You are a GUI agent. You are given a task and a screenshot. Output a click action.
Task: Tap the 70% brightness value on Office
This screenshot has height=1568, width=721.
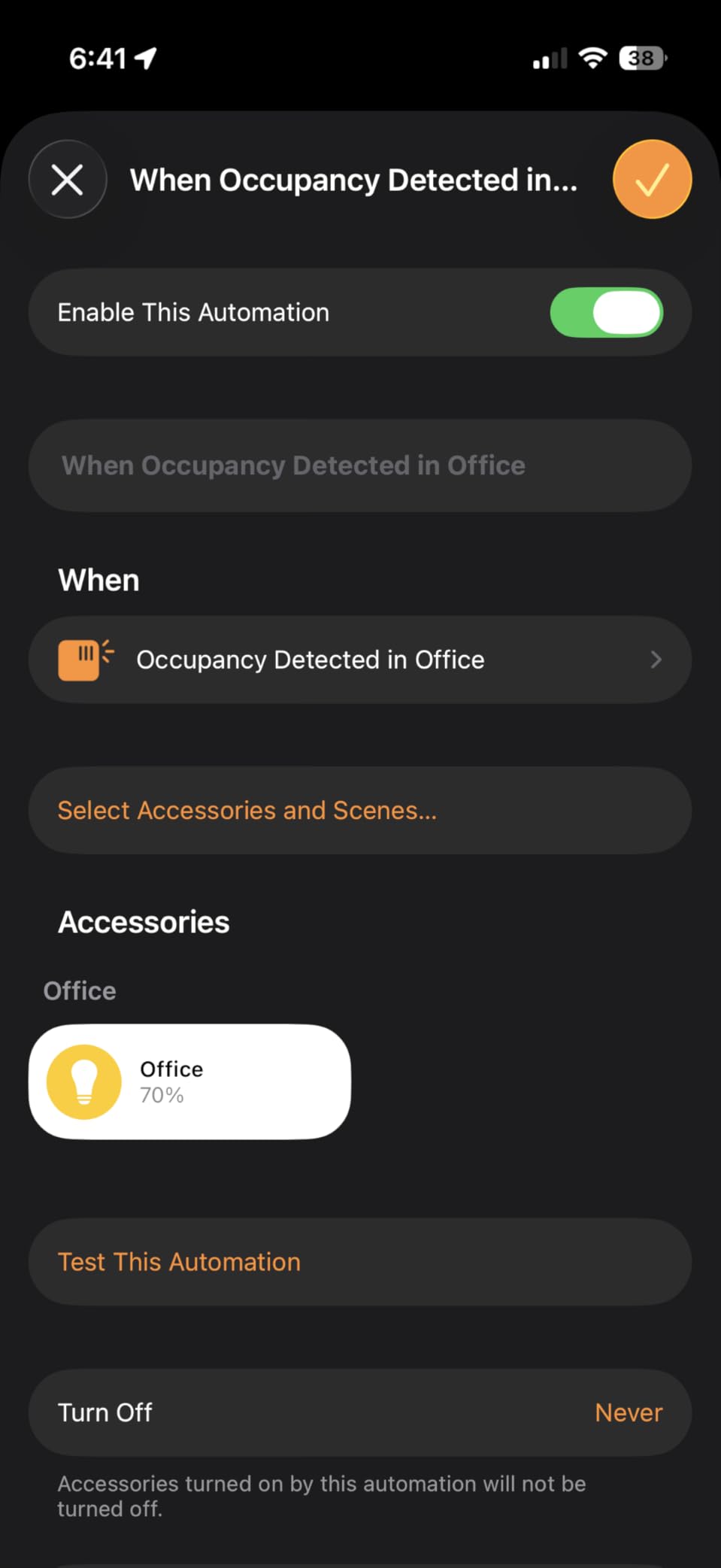162,1095
